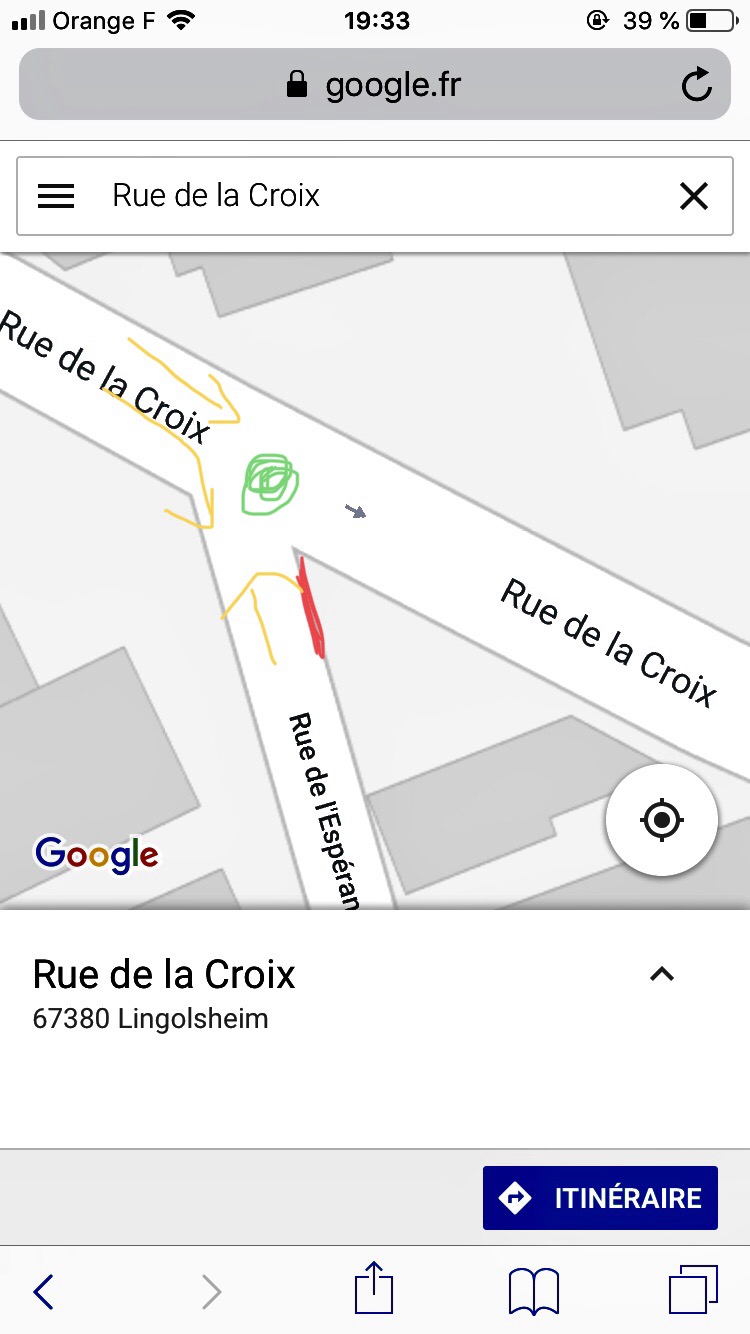This screenshot has height=1334, width=750.
Task: Tap the ITINÉRAIRE button for directions
Action: [x=600, y=1197]
